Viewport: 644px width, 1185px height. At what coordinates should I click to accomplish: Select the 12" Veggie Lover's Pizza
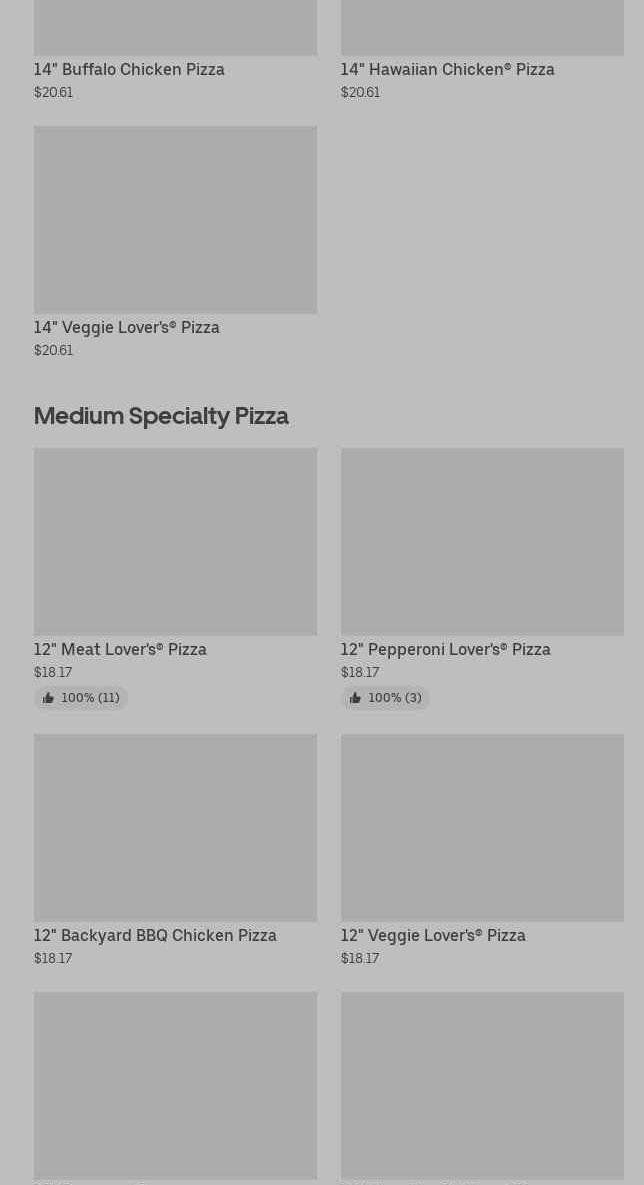point(482,850)
